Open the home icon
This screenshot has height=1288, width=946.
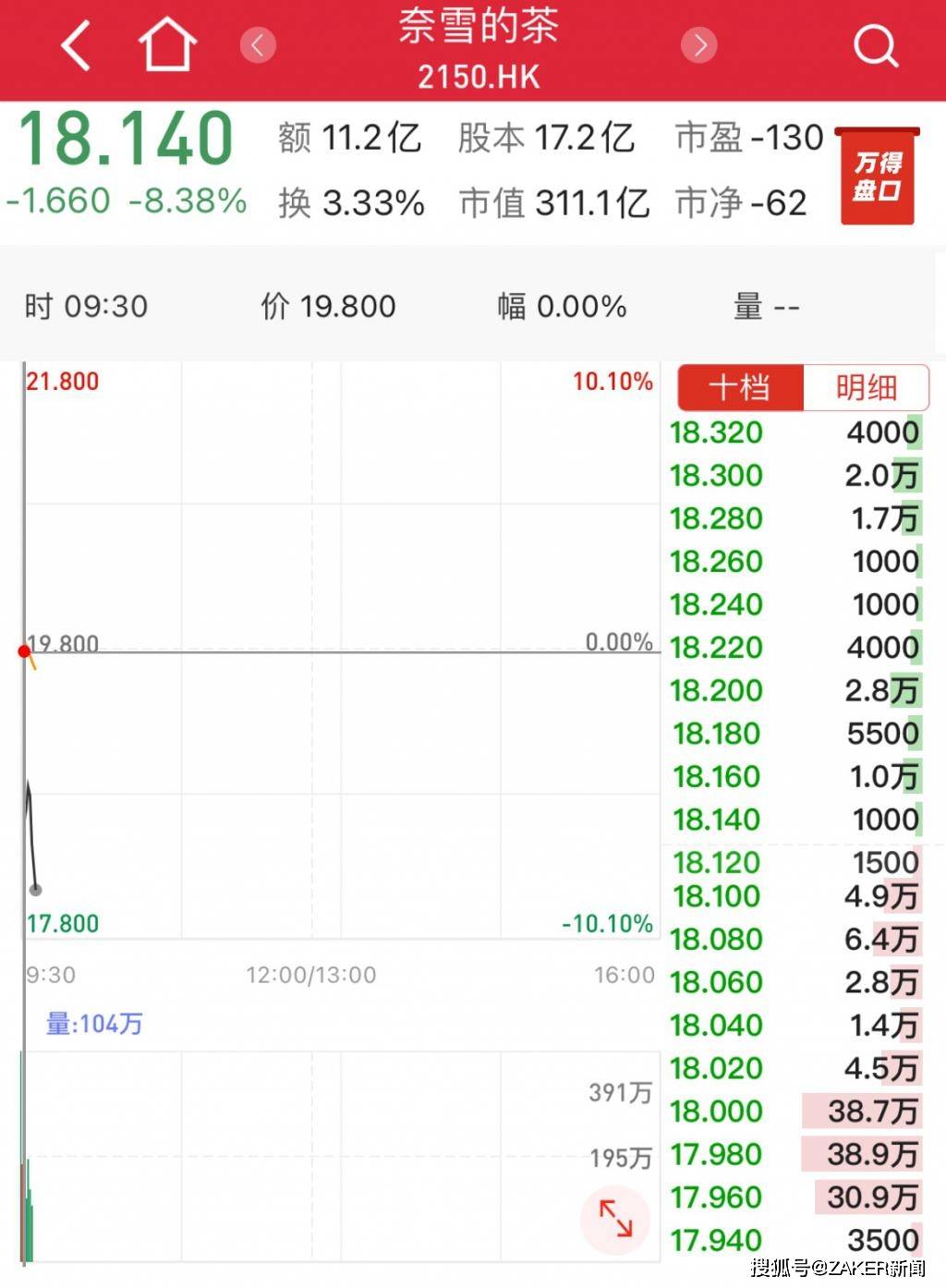[x=167, y=45]
